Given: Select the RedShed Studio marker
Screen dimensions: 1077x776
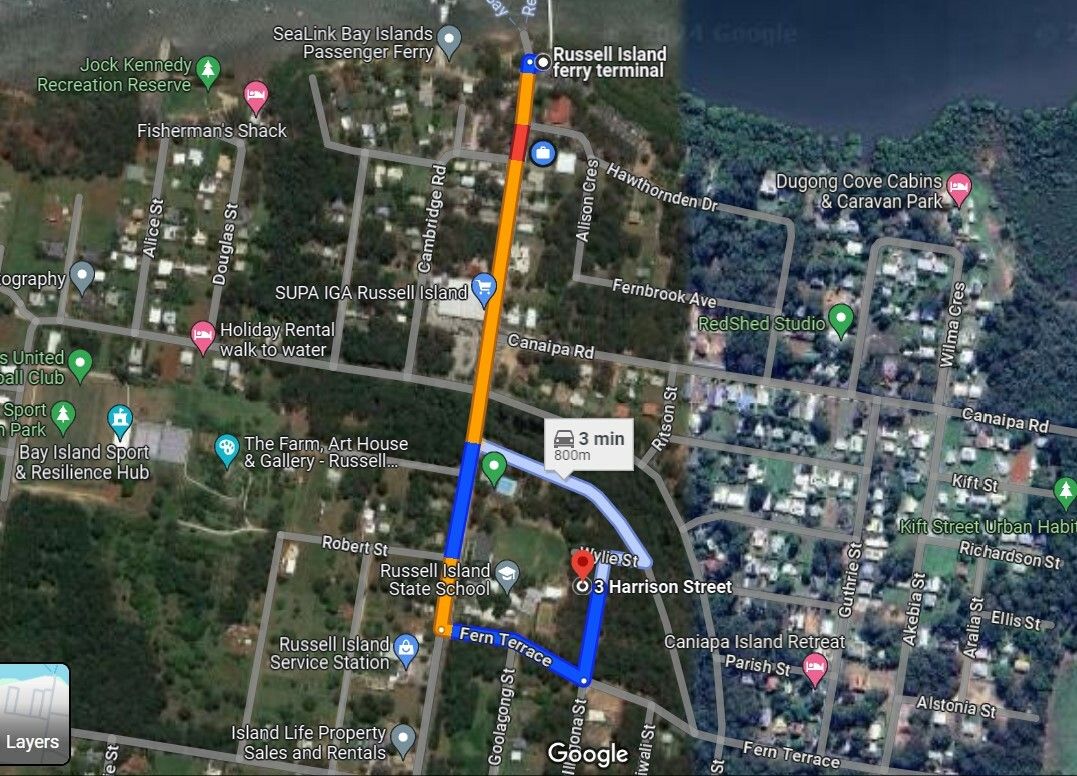Looking at the screenshot, I should click(841, 320).
